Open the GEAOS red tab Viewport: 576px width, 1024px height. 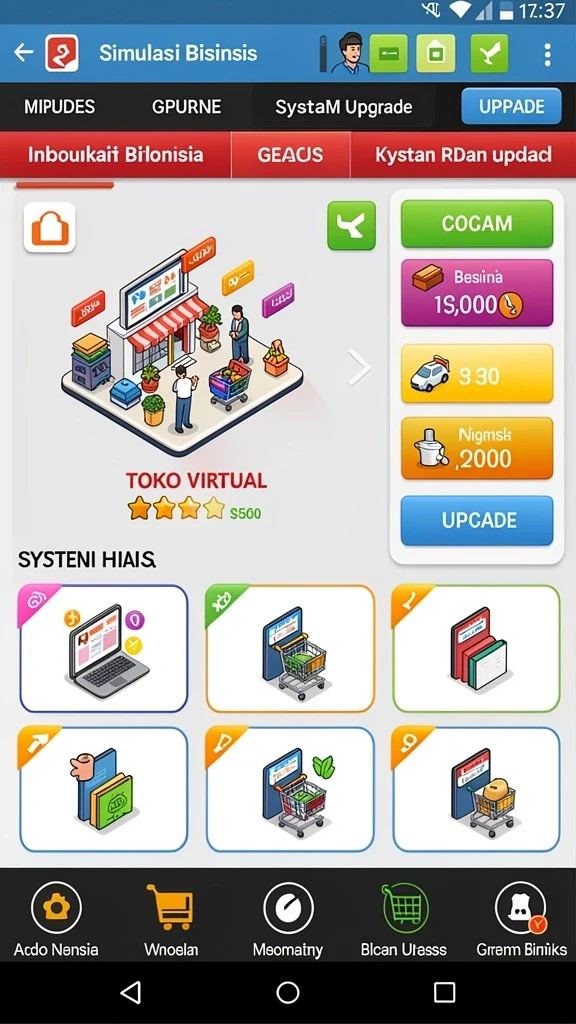click(291, 155)
